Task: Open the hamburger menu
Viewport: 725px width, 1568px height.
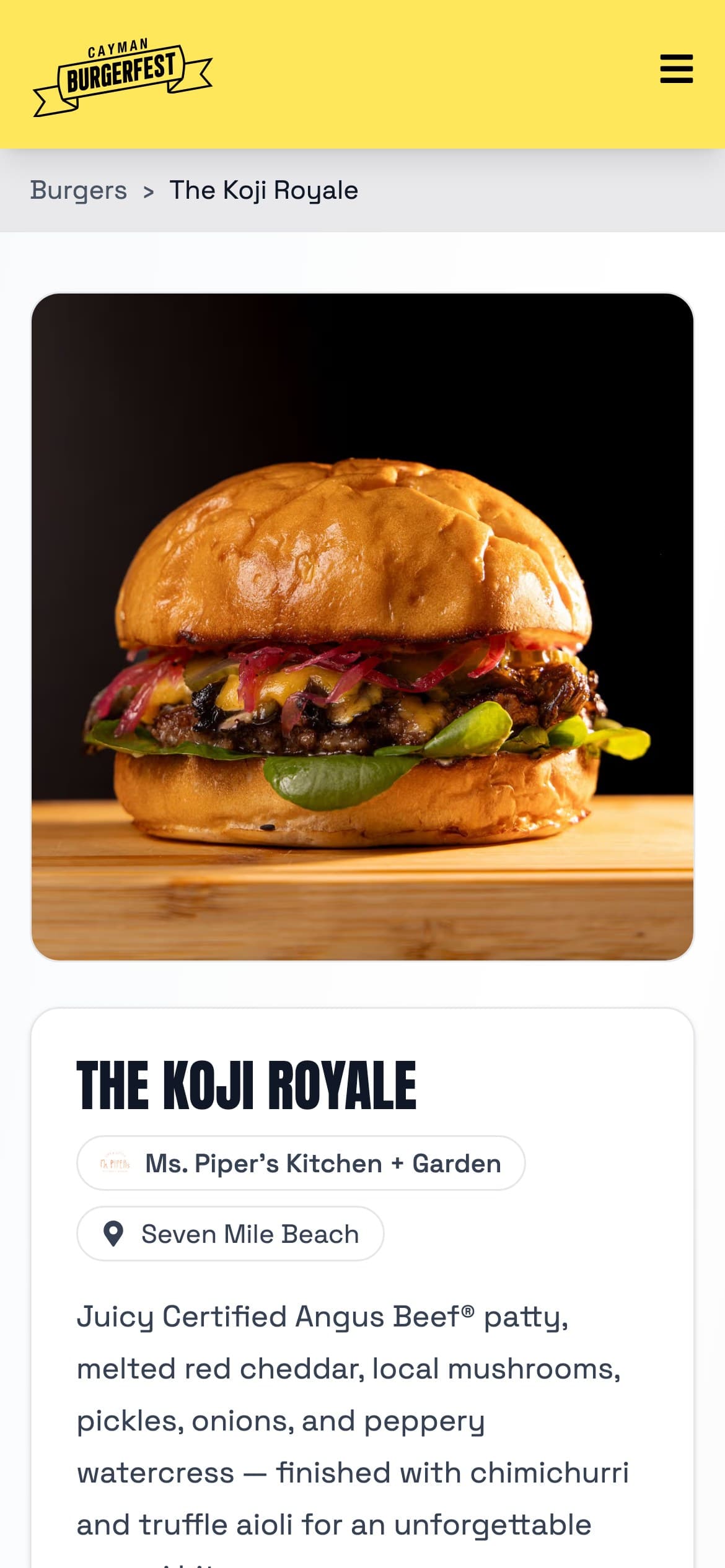Action: [x=676, y=69]
